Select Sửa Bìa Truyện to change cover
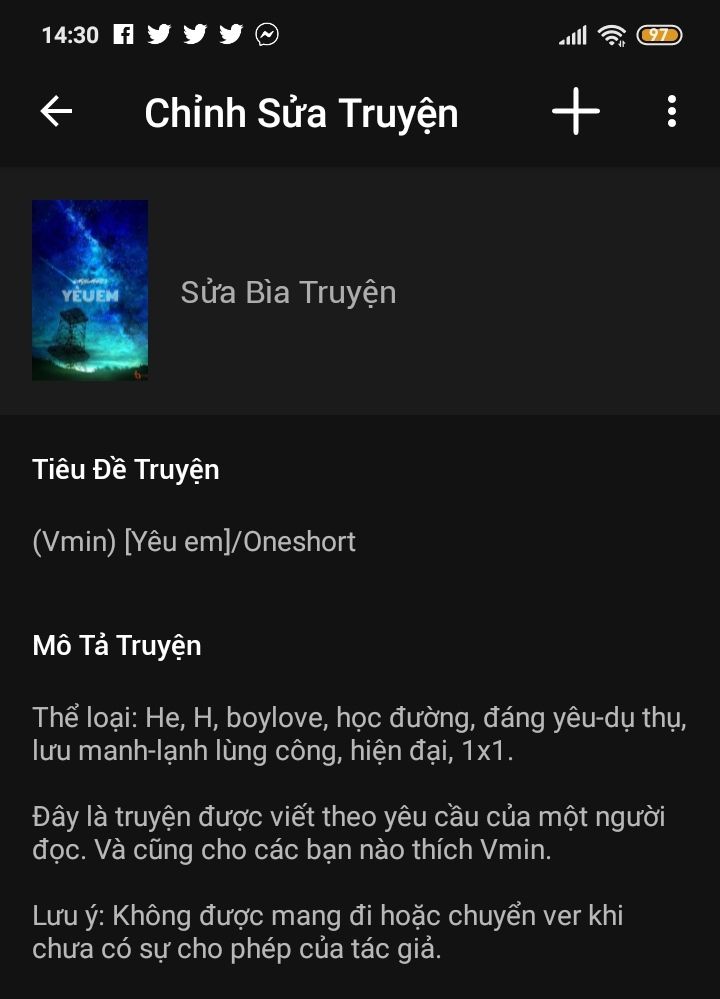720x999 pixels. coord(288,293)
